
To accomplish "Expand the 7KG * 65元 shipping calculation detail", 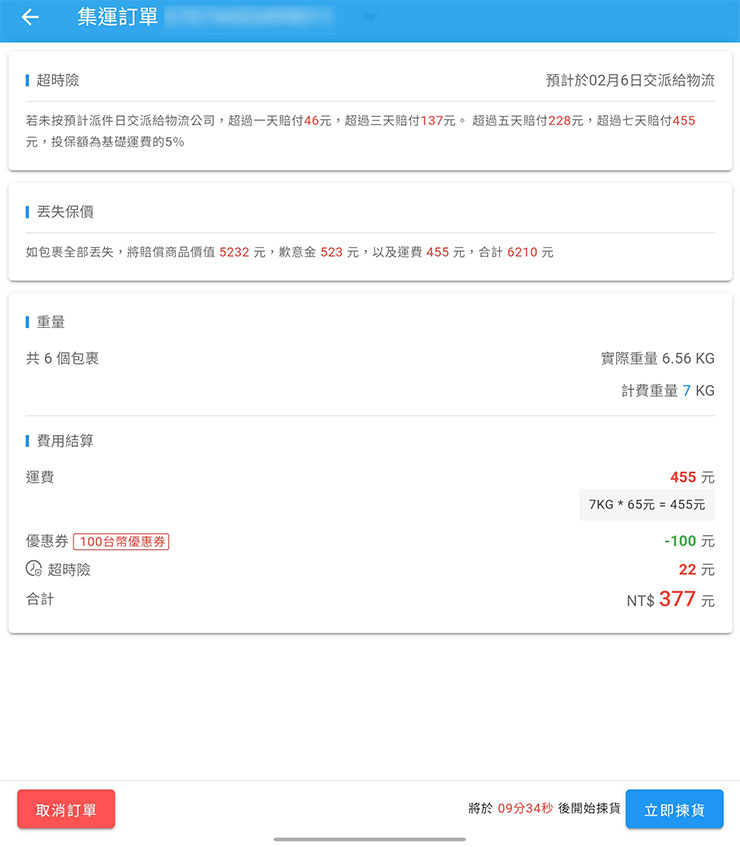I will coord(646,505).
